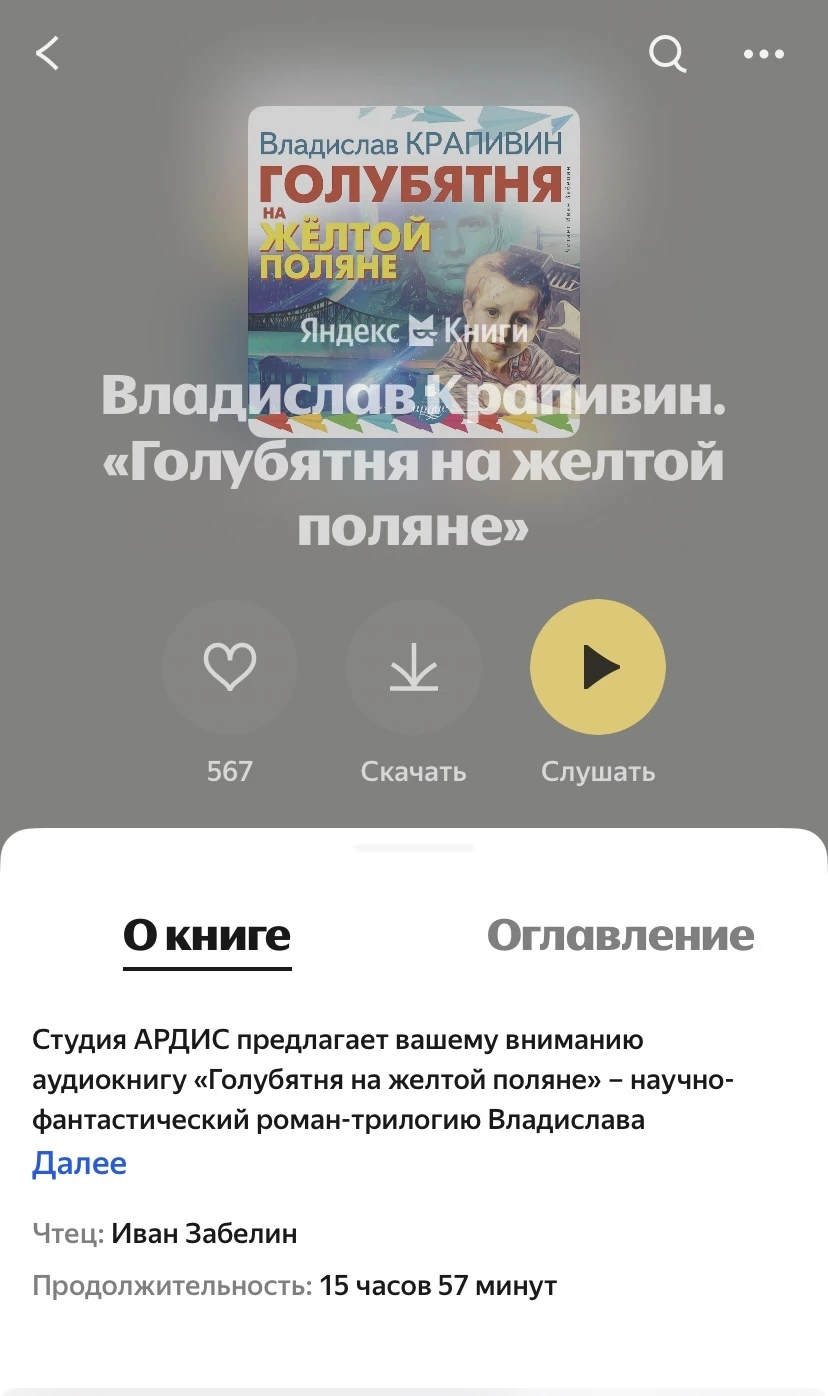Switch to the Оглавление tab
Viewport: 828px width, 1396px height.
[620, 936]
